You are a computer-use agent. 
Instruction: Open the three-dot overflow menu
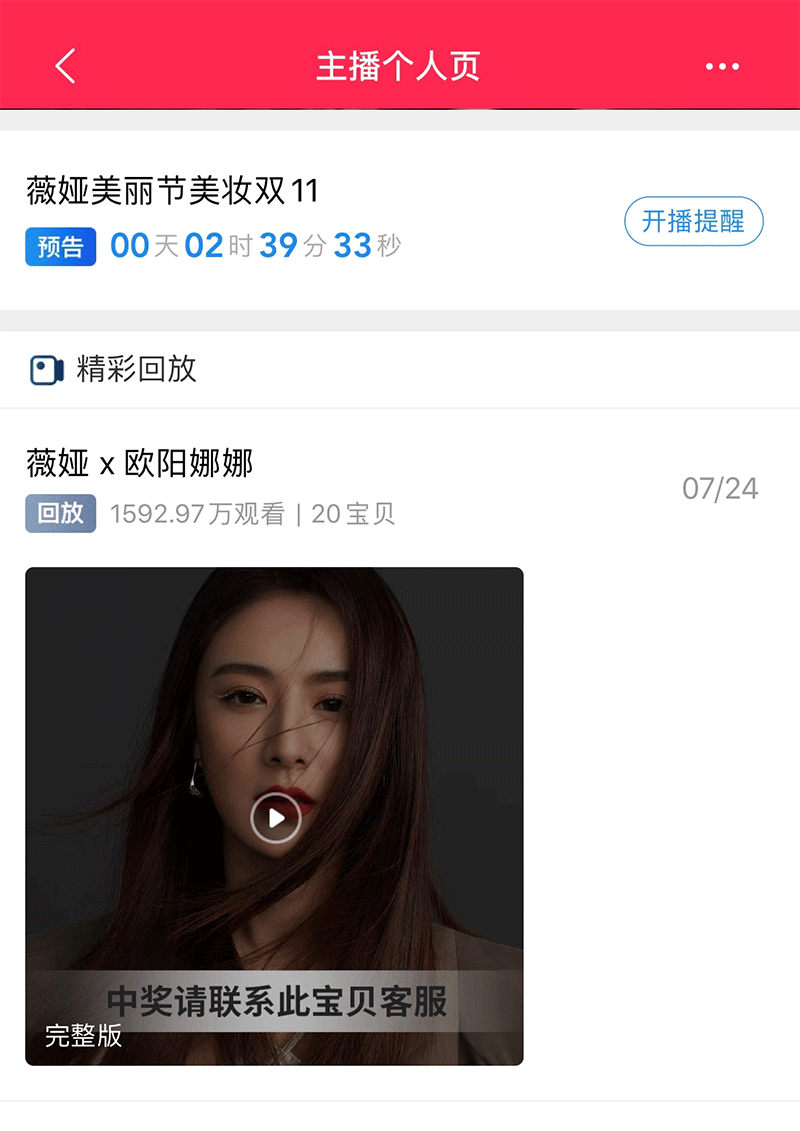(722, 67)
